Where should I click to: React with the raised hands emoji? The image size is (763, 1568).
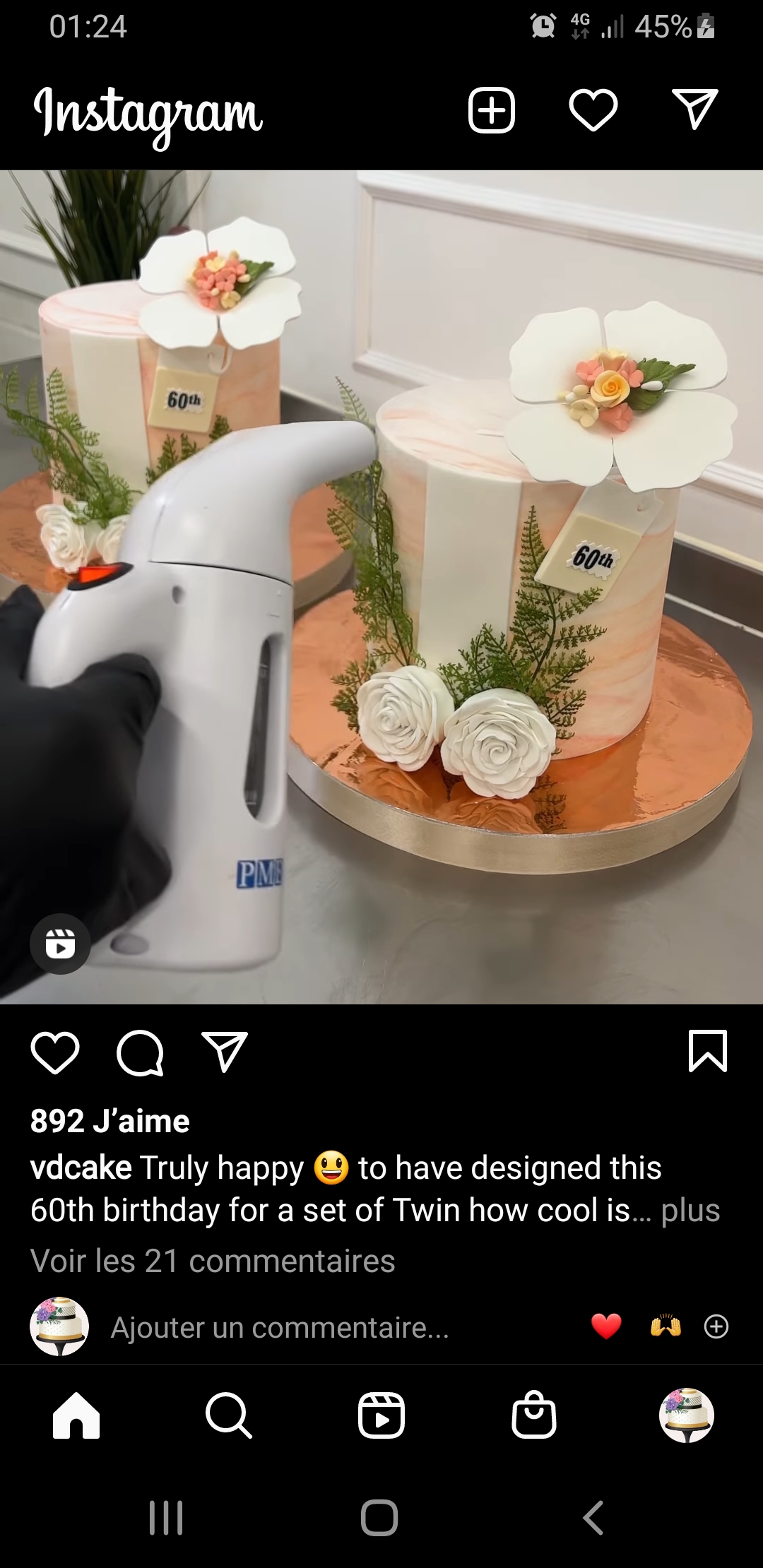(x=666, y=1326)
